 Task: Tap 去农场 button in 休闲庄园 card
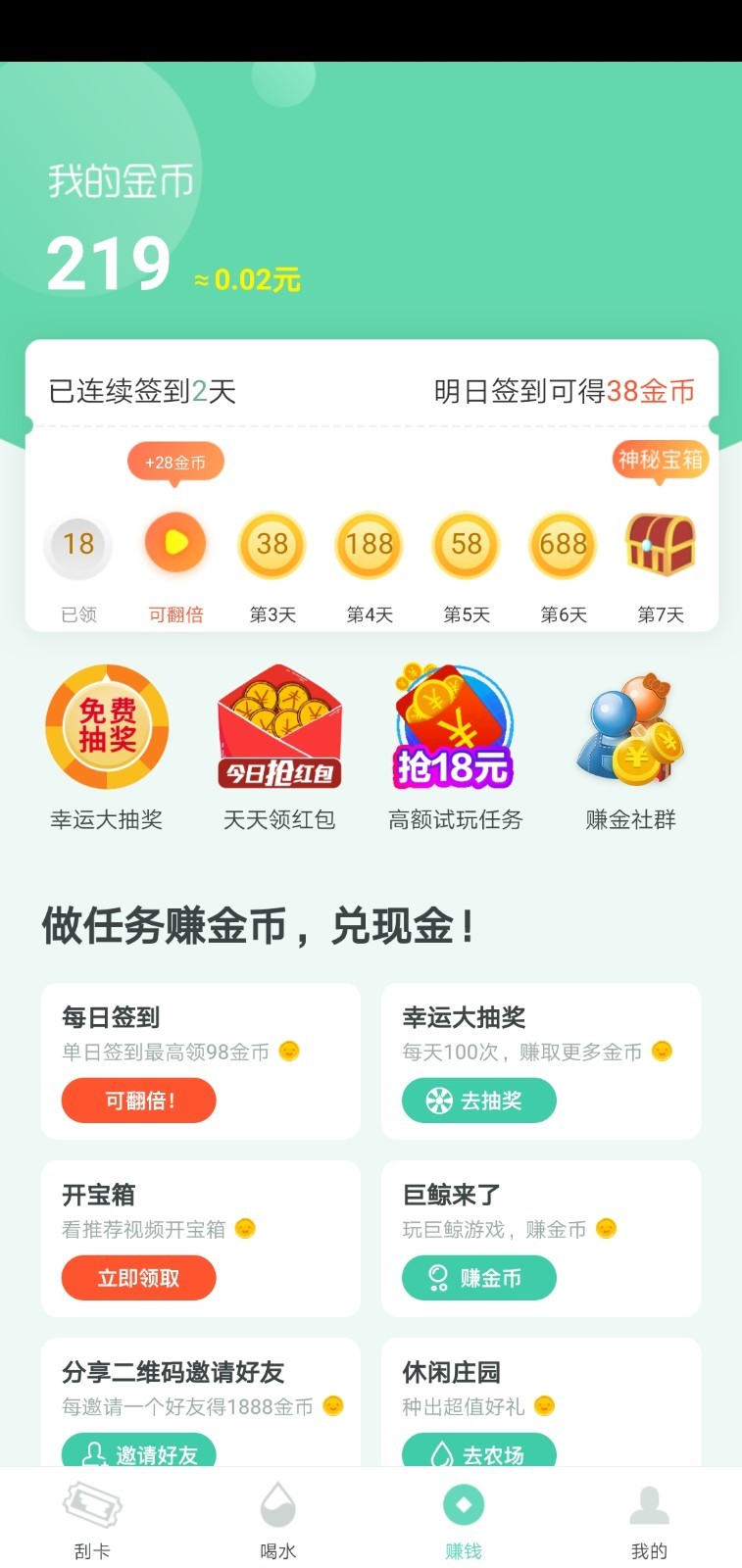tap(478, 1452)
